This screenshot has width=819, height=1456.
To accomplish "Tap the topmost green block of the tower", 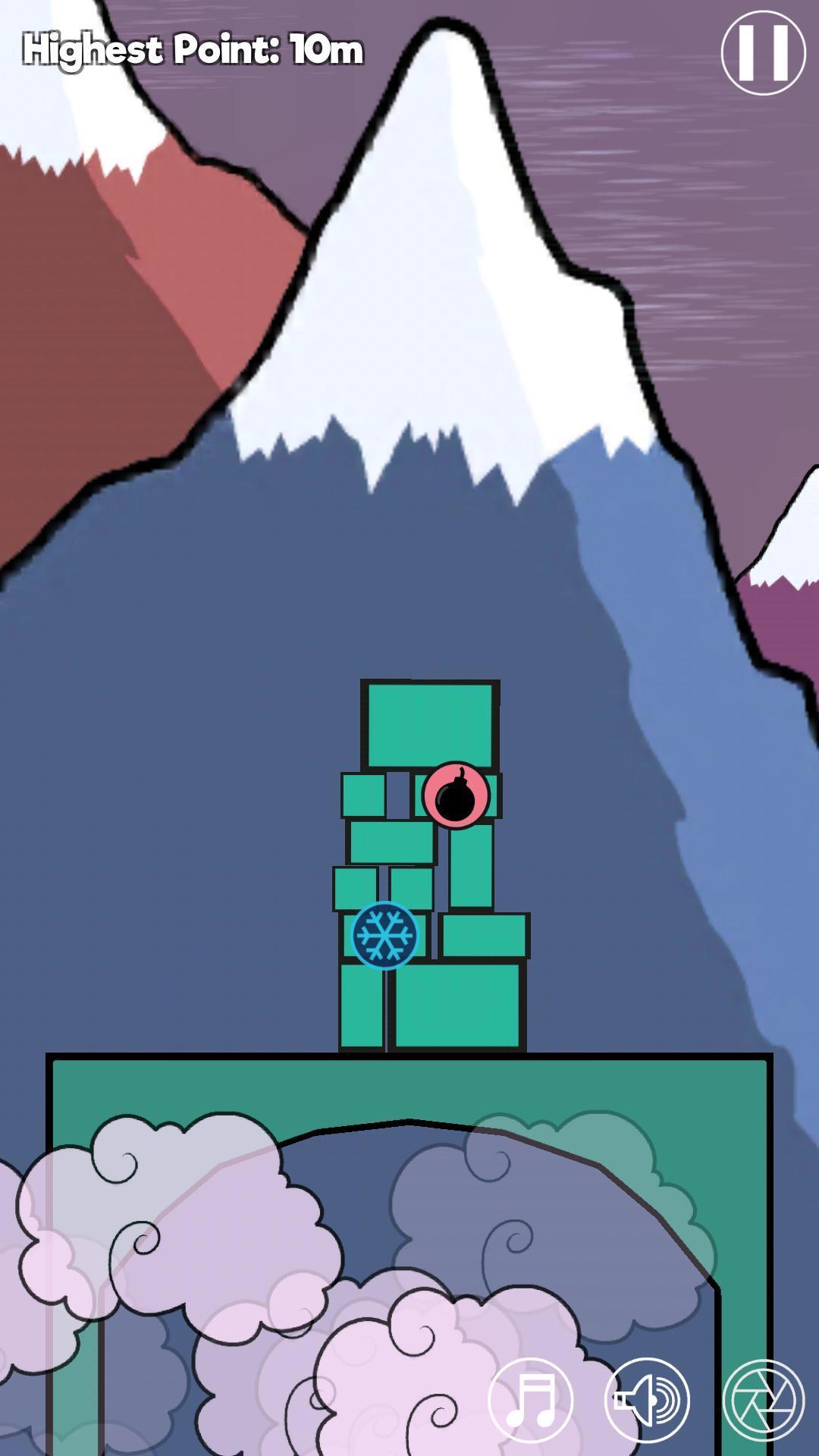I will (430, 724).
